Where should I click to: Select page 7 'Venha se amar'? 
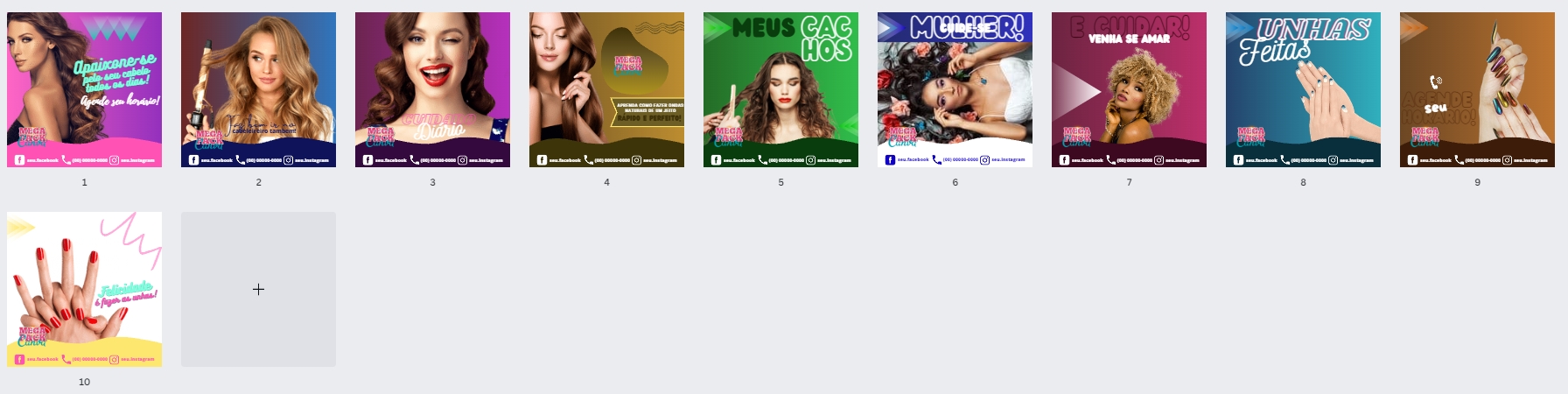1129,89
